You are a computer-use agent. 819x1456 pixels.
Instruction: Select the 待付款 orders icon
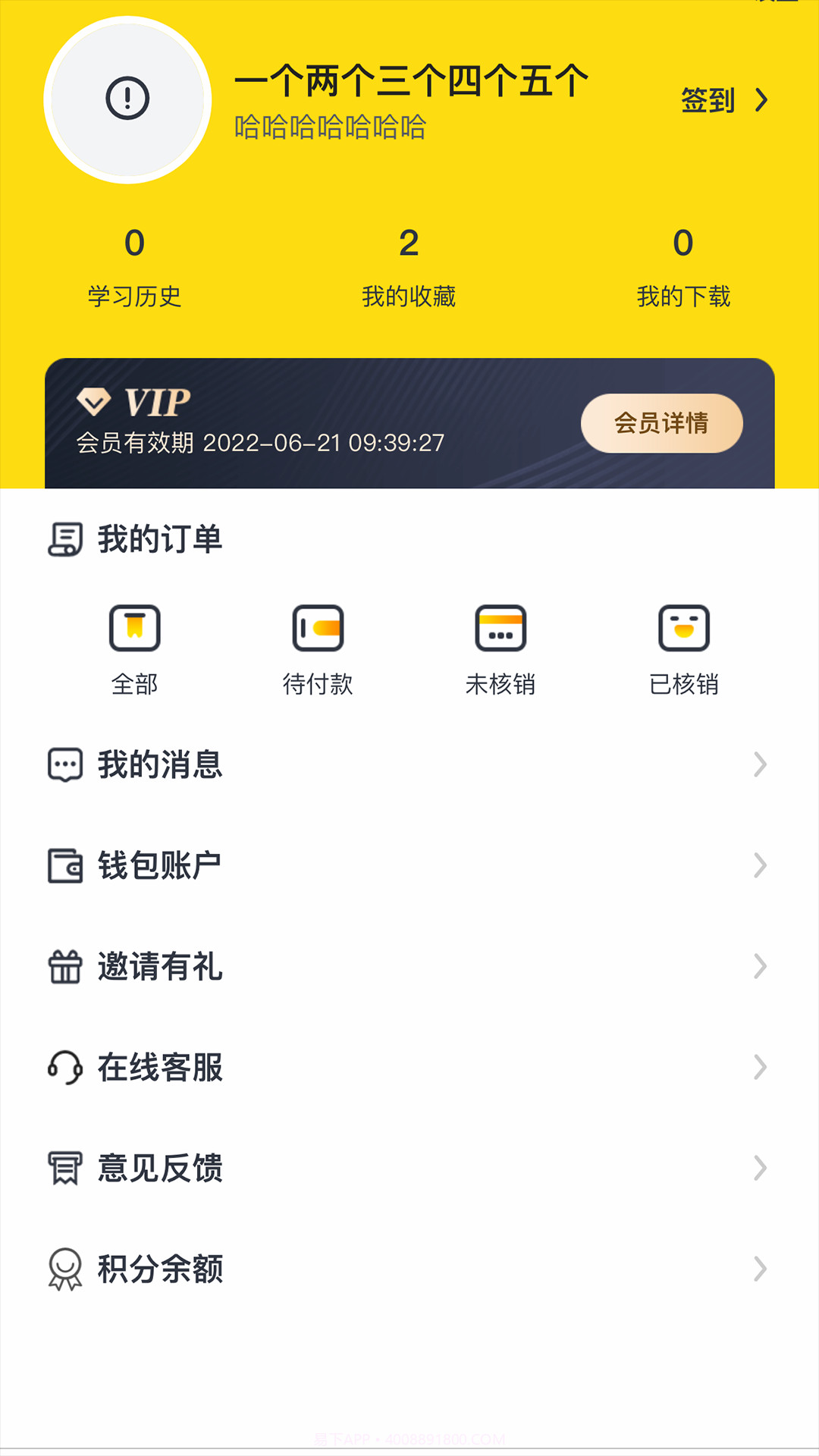(318, 628)
